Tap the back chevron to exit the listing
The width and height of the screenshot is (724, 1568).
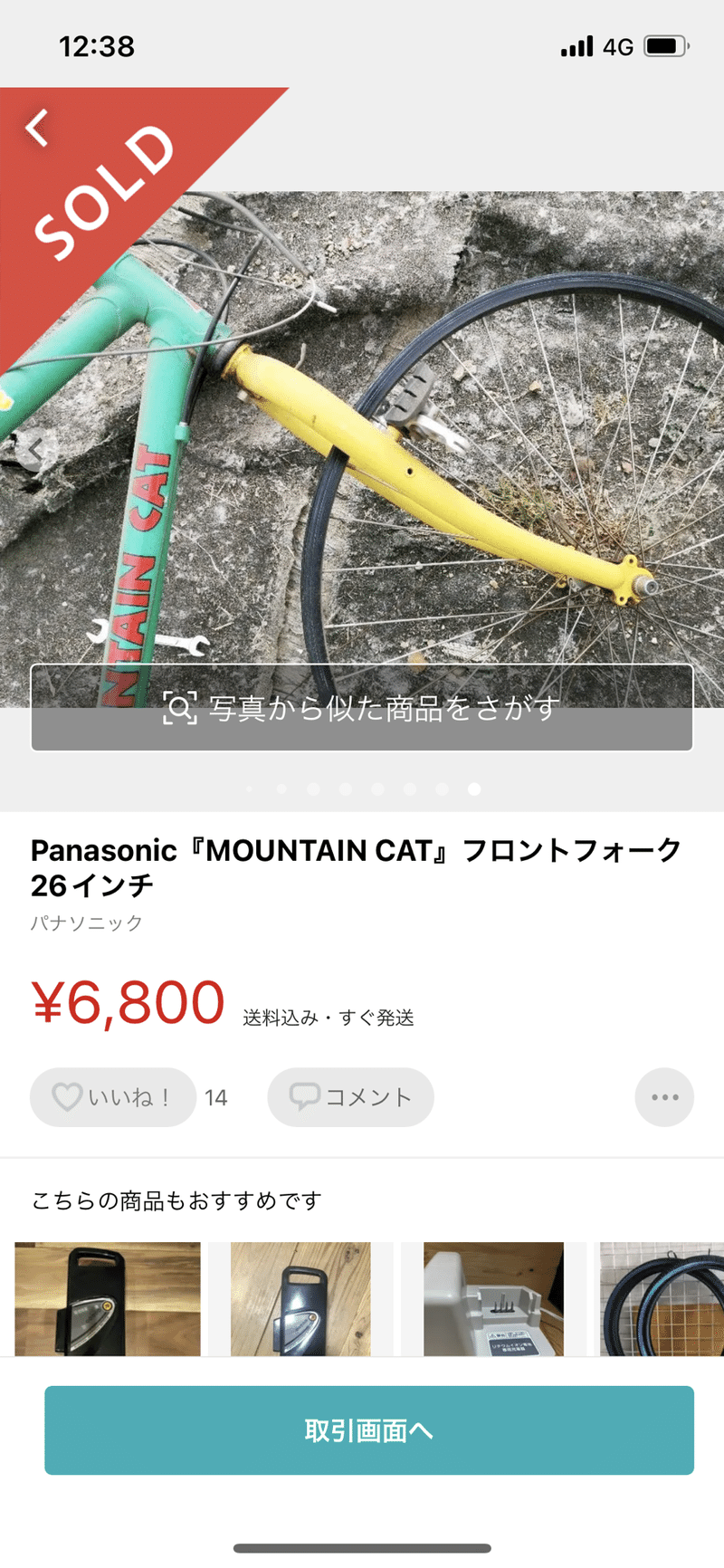[x=36, y=127]
